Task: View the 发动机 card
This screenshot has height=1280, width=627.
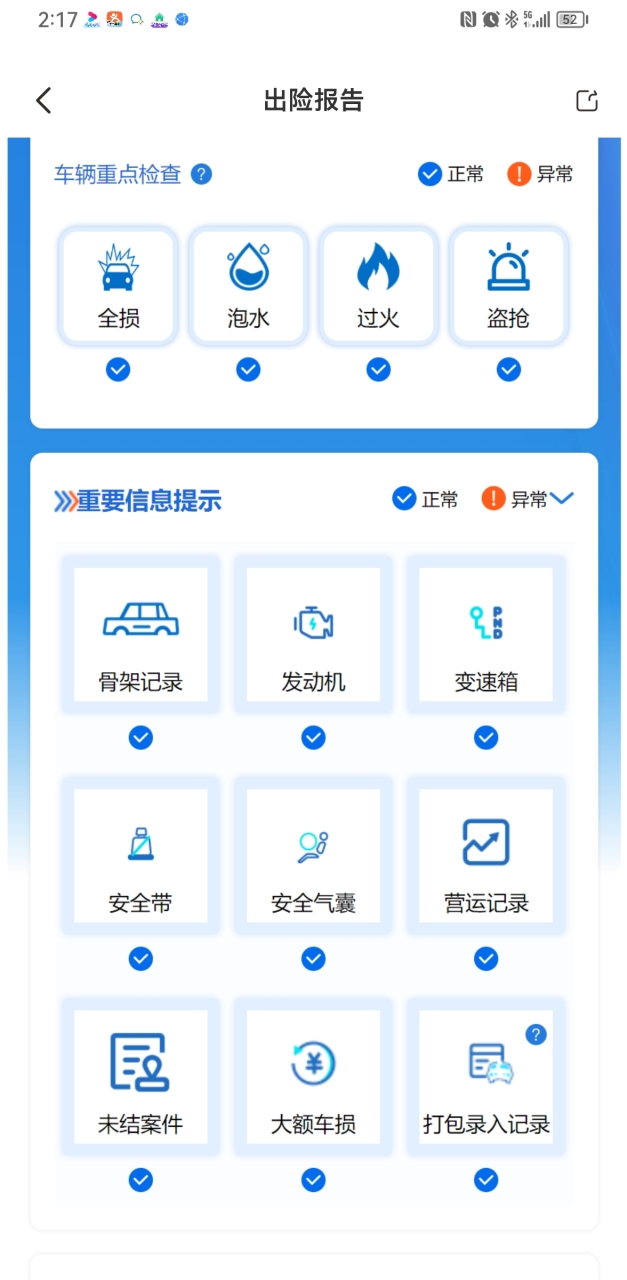Action: click(x=313, y=635)
